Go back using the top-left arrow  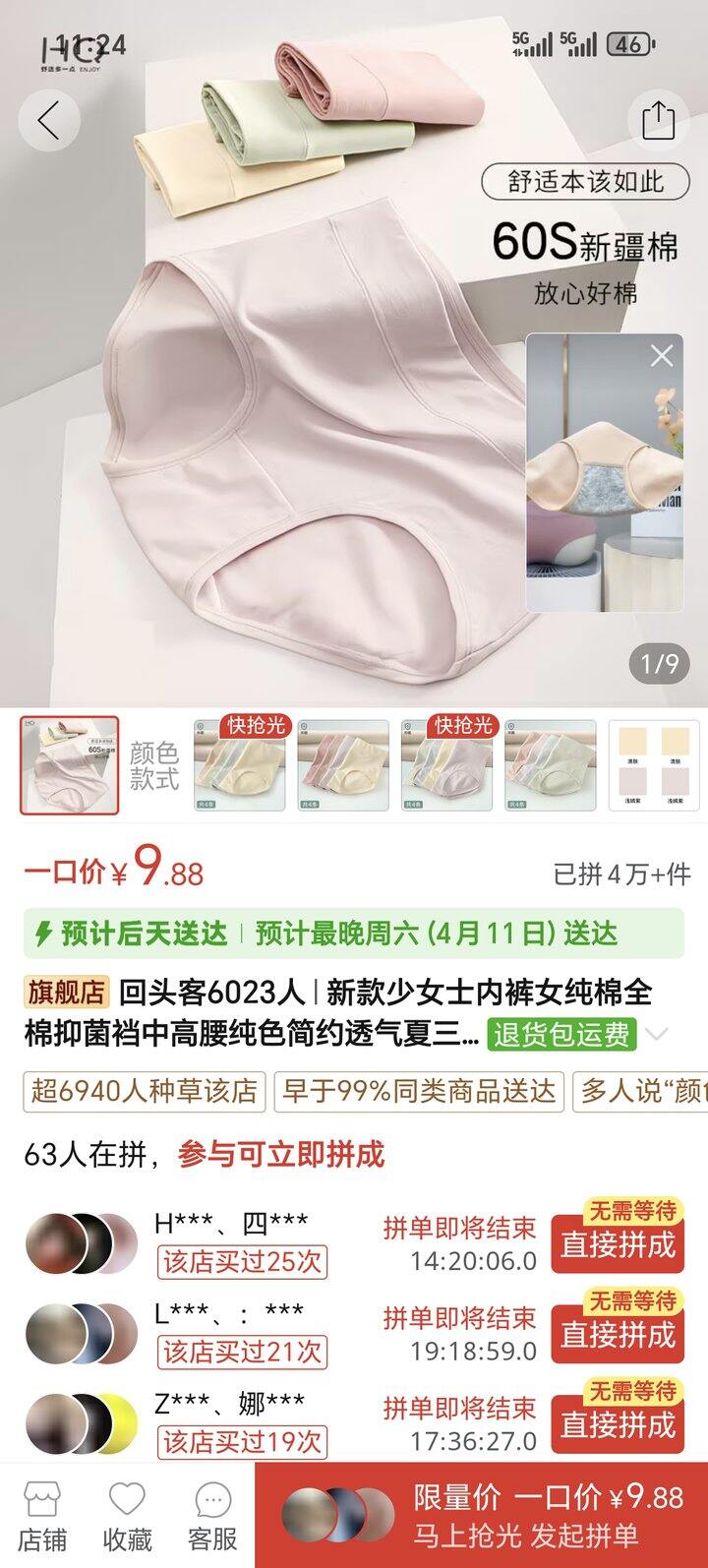pyautogui.click(x=47, y=120)
